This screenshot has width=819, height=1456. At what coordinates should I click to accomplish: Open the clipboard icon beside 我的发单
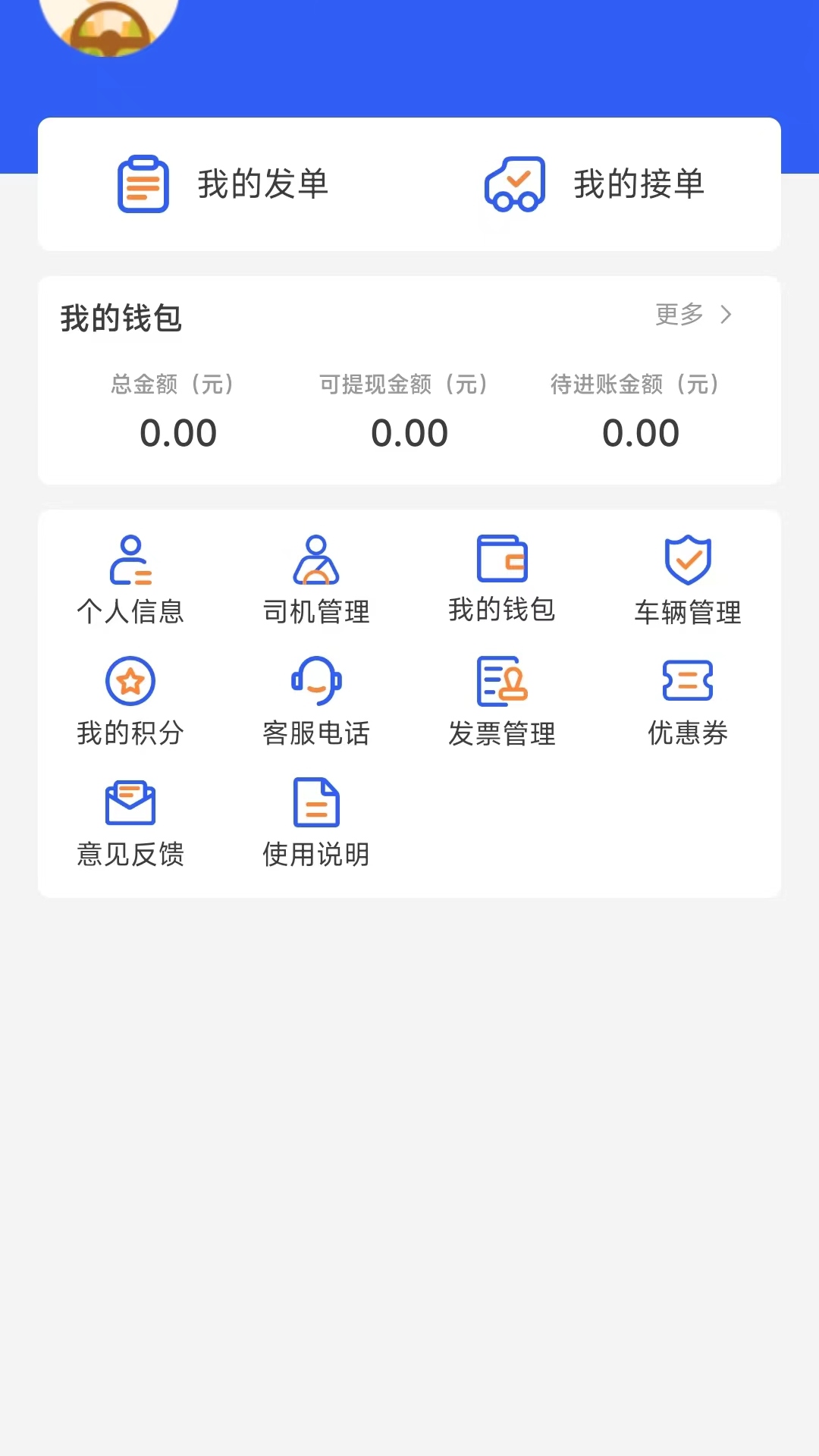[x=142, y=184]
